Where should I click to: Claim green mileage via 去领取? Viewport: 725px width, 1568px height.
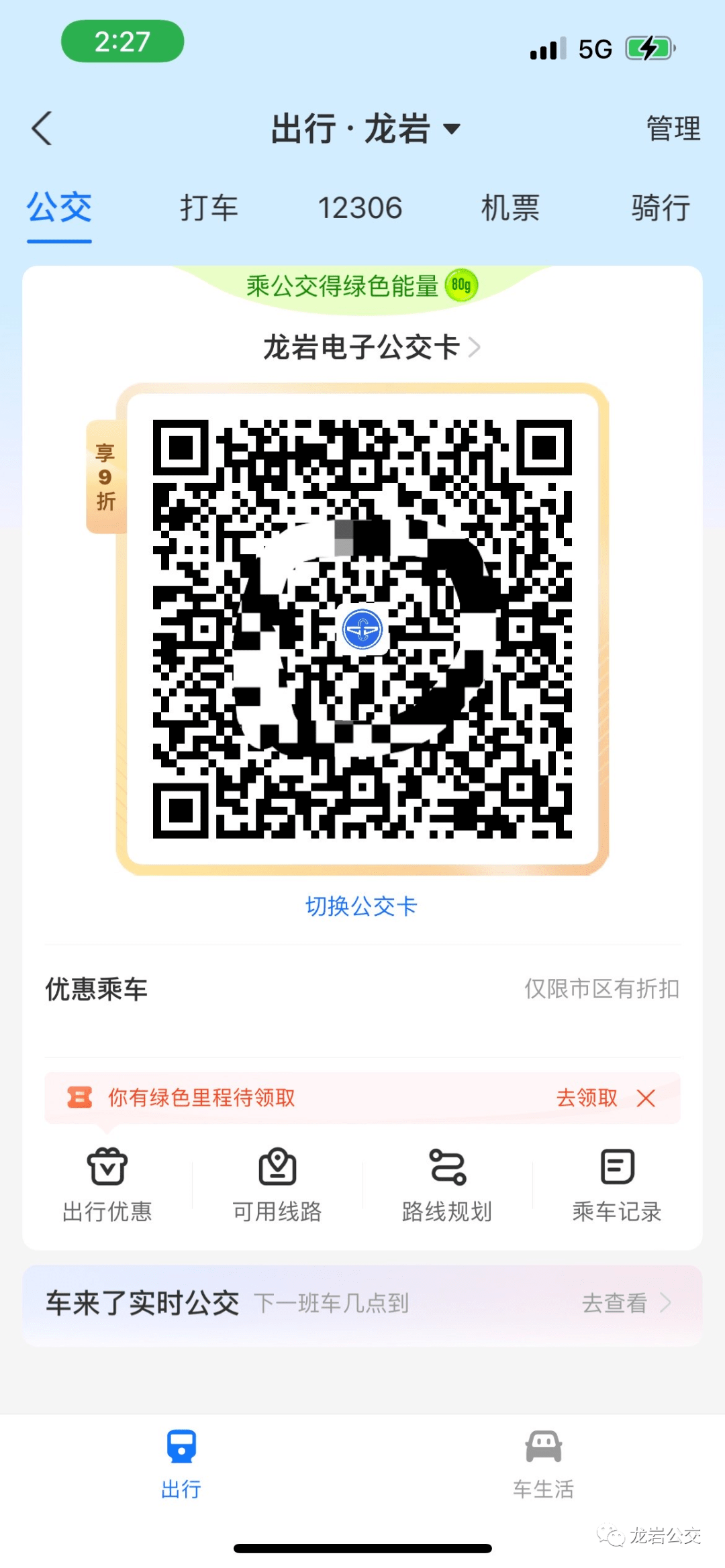pyautogui.click(x=586, y=1098)
